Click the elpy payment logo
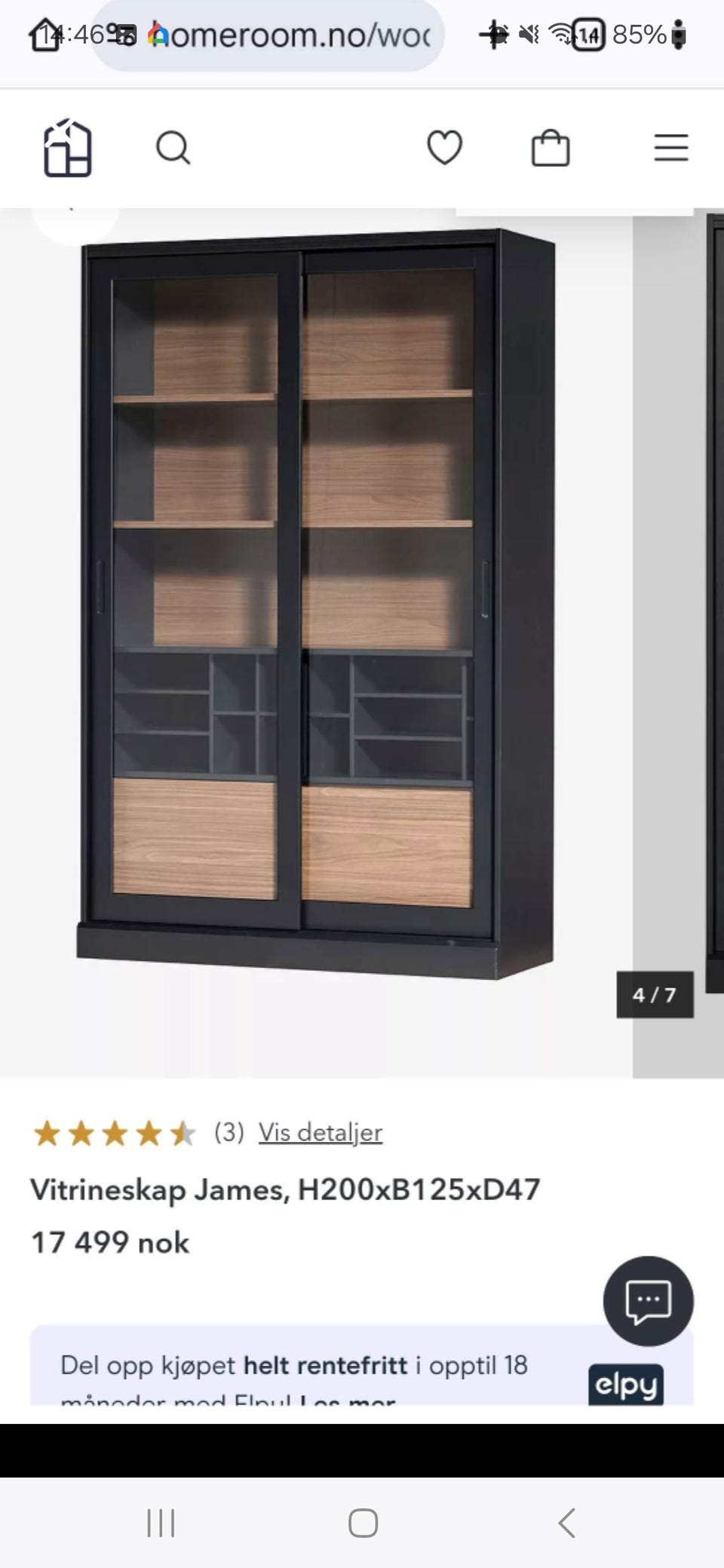 (x=627, y=1386)
